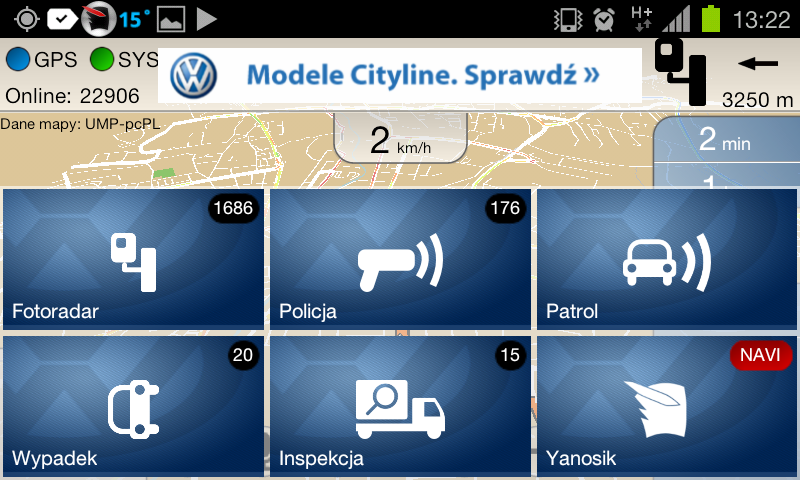Select the Inspekcja report tile

[x=399, y=405]
